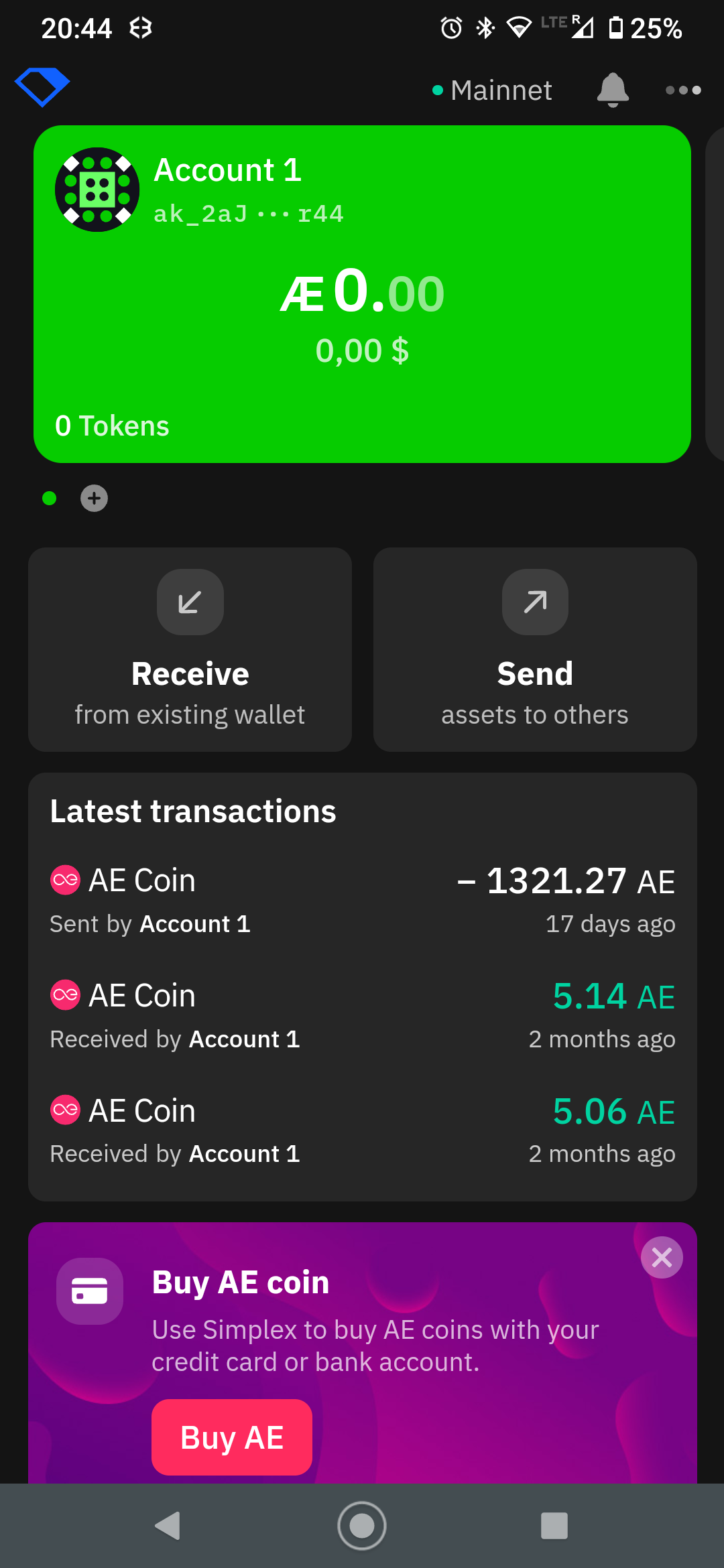Viewport: 724px width, 1568px height.
Task: Open Receive from existing wallet
Action: (190, 649)
